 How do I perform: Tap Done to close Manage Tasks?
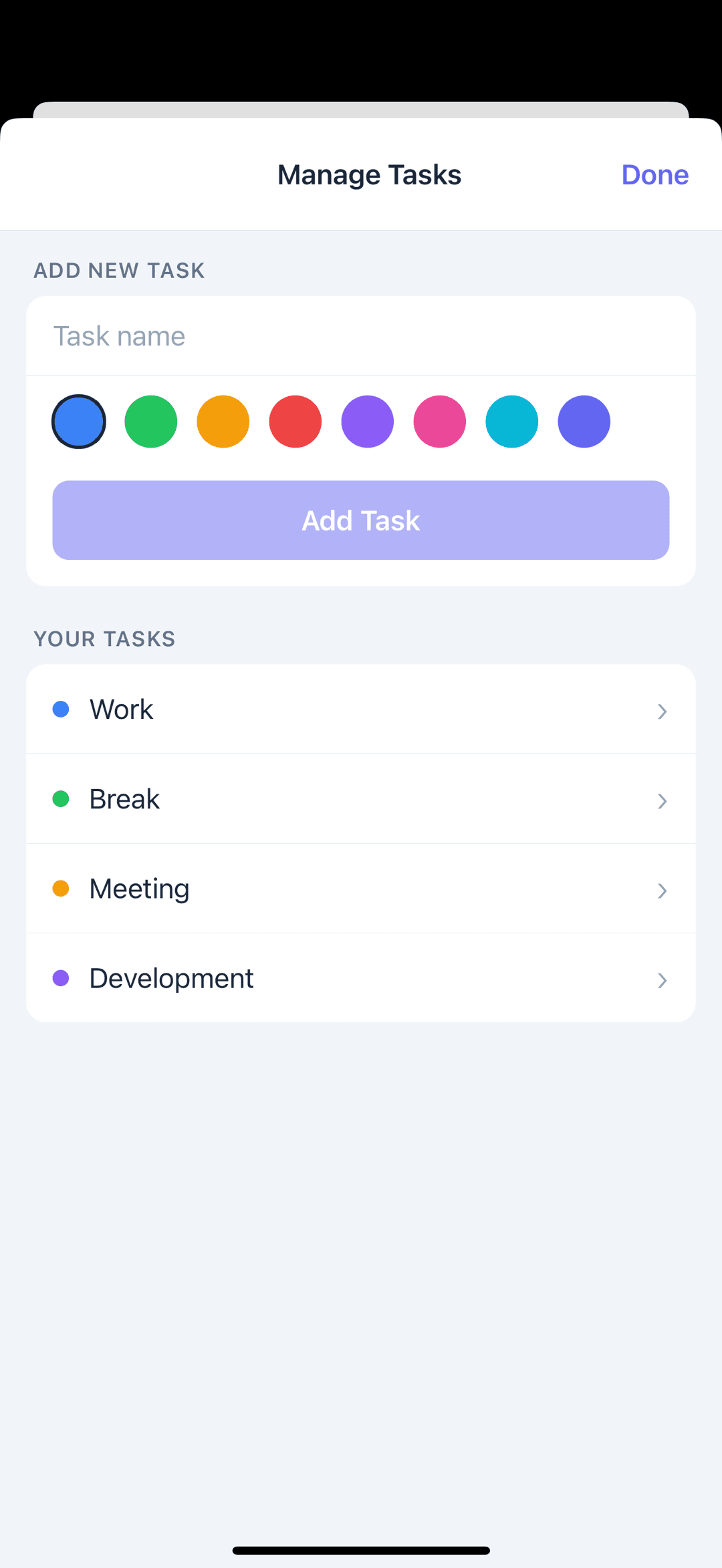[x=654, y=174]
